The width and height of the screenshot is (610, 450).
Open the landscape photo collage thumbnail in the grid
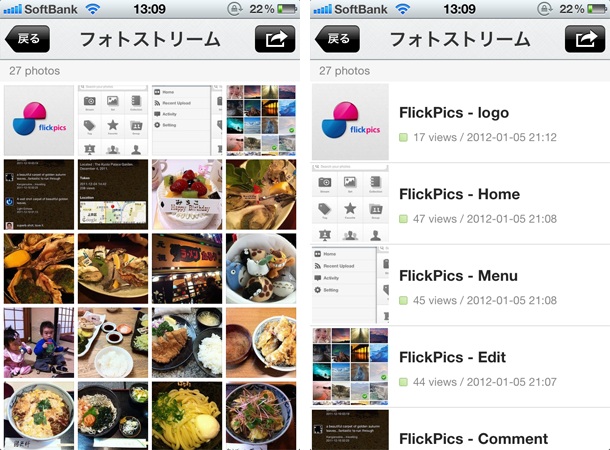(261, 121)
